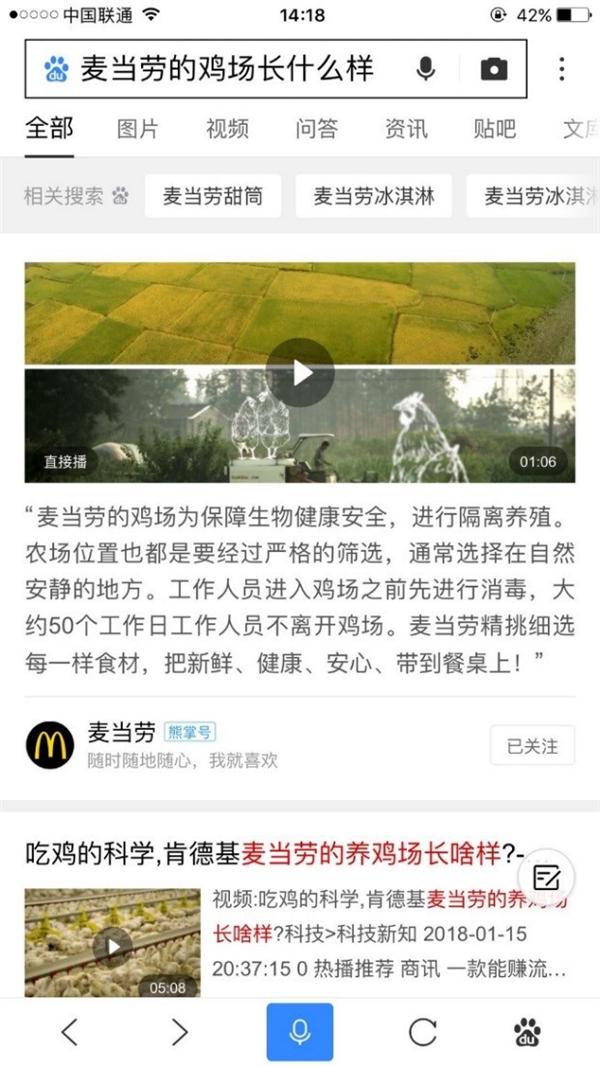Viewport: 600px width, 1066px height.
Task: Refresh the page
Action: 424,1032
